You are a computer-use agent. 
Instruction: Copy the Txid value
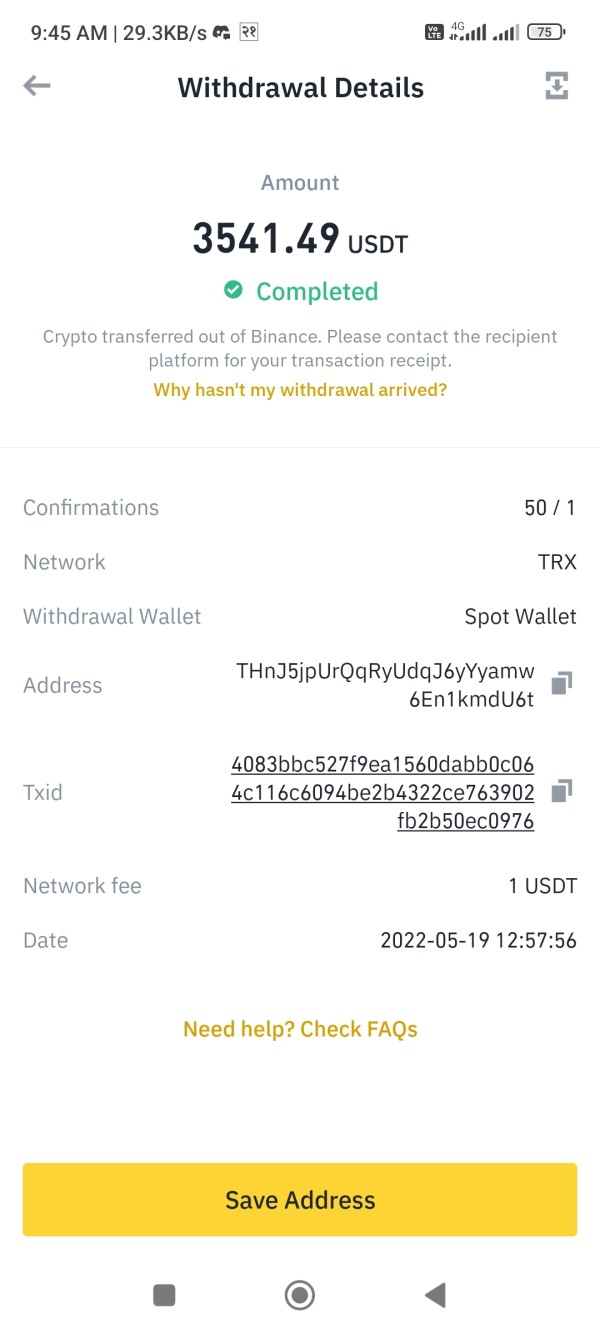point(562,791)
